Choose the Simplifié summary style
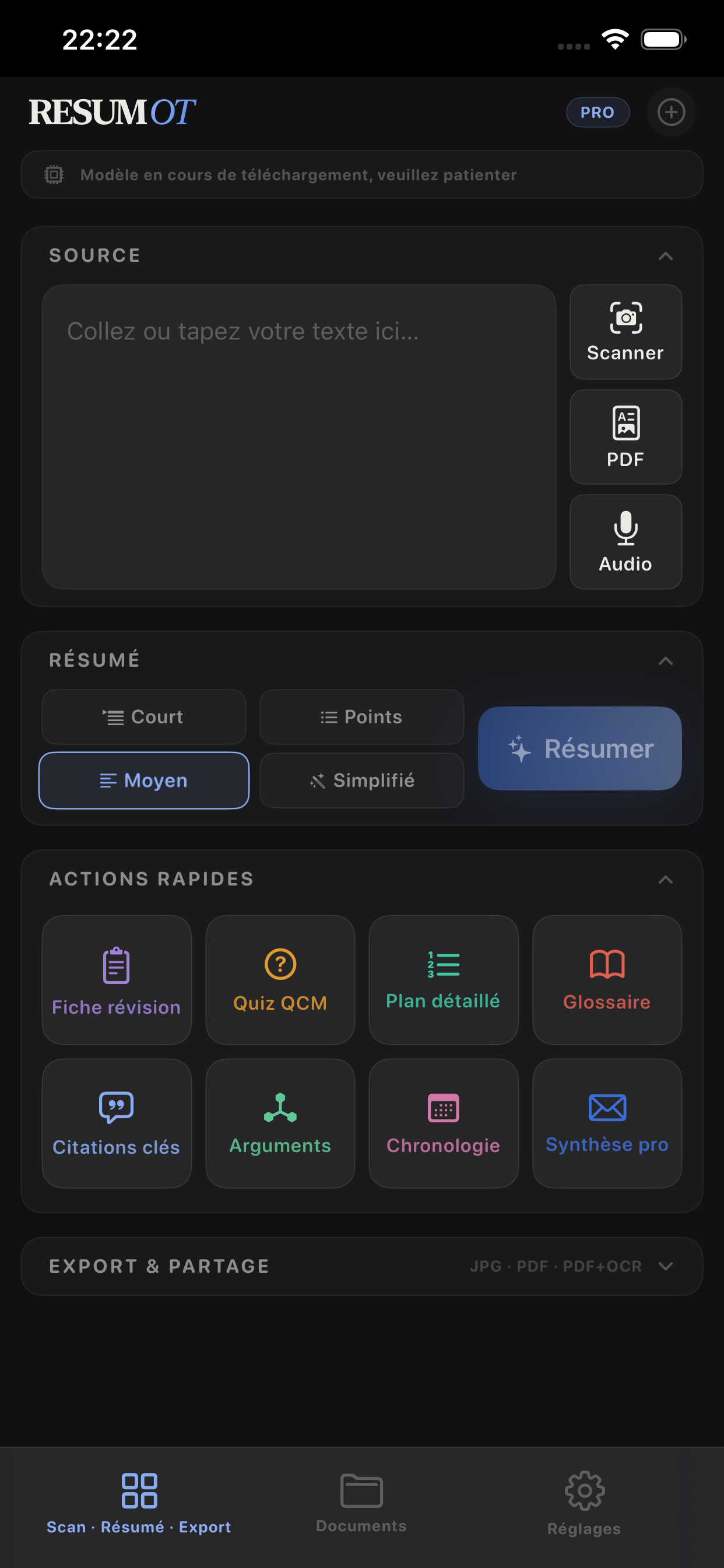 [361, 780]
